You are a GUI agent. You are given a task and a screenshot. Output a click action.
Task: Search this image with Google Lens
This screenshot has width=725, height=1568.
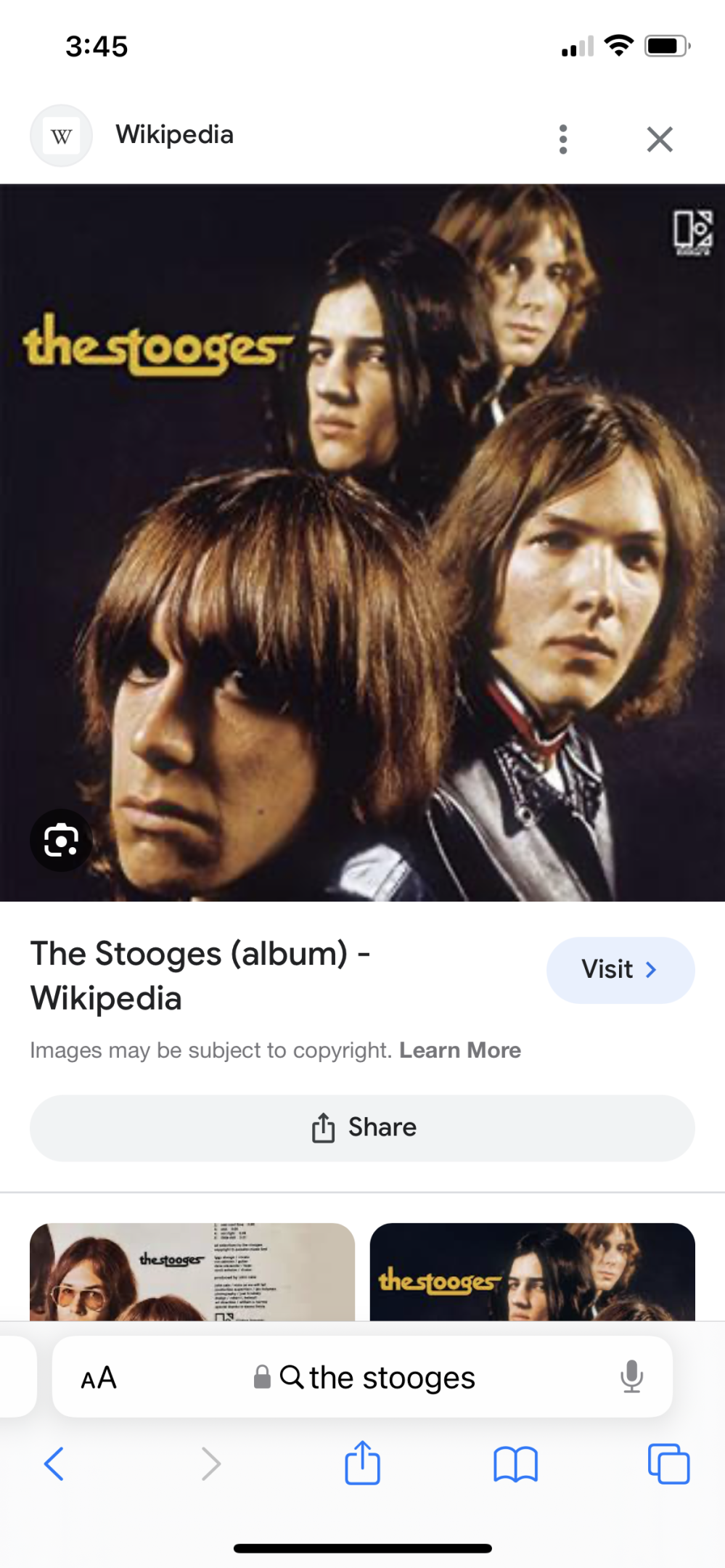(61, 841)
